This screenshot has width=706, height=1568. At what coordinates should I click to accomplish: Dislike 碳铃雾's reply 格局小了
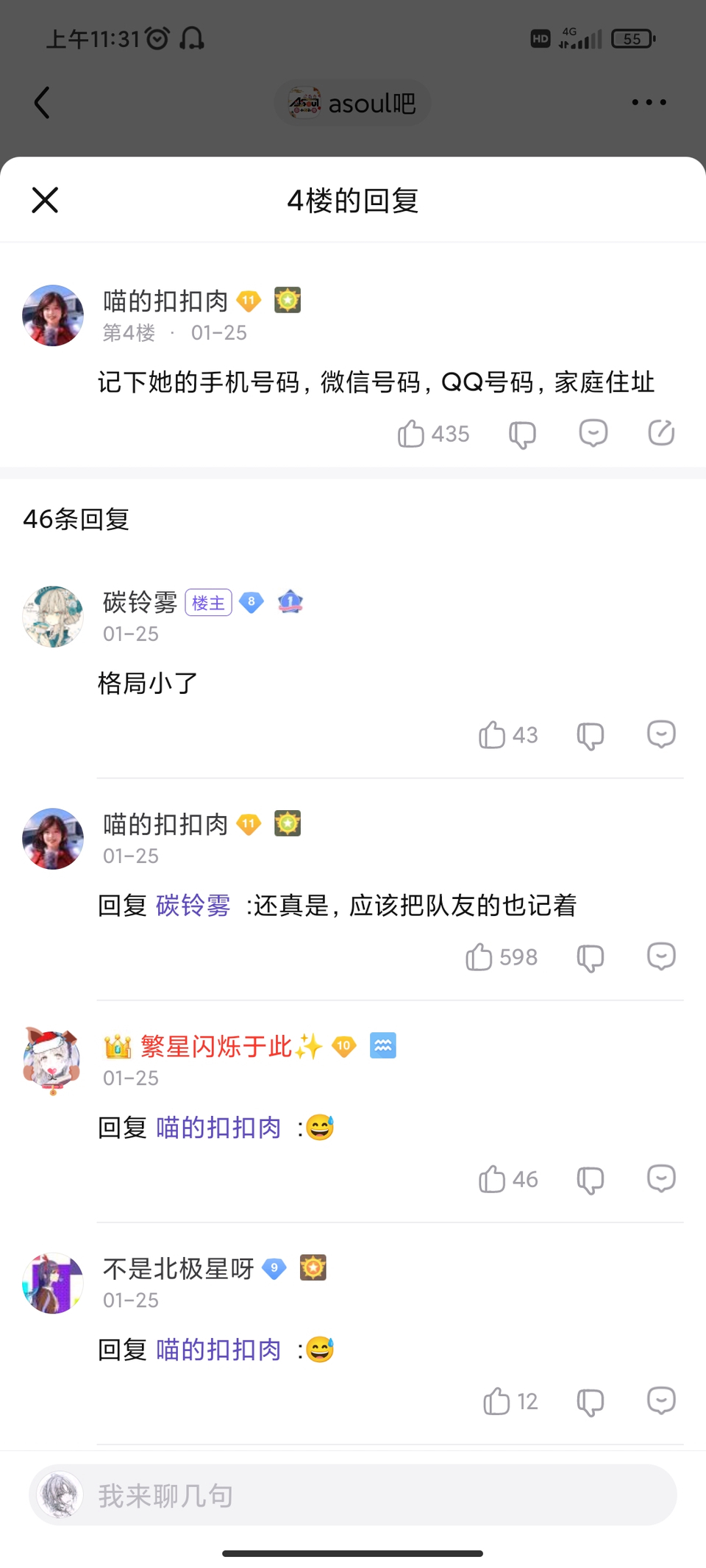tap(590, 735)
